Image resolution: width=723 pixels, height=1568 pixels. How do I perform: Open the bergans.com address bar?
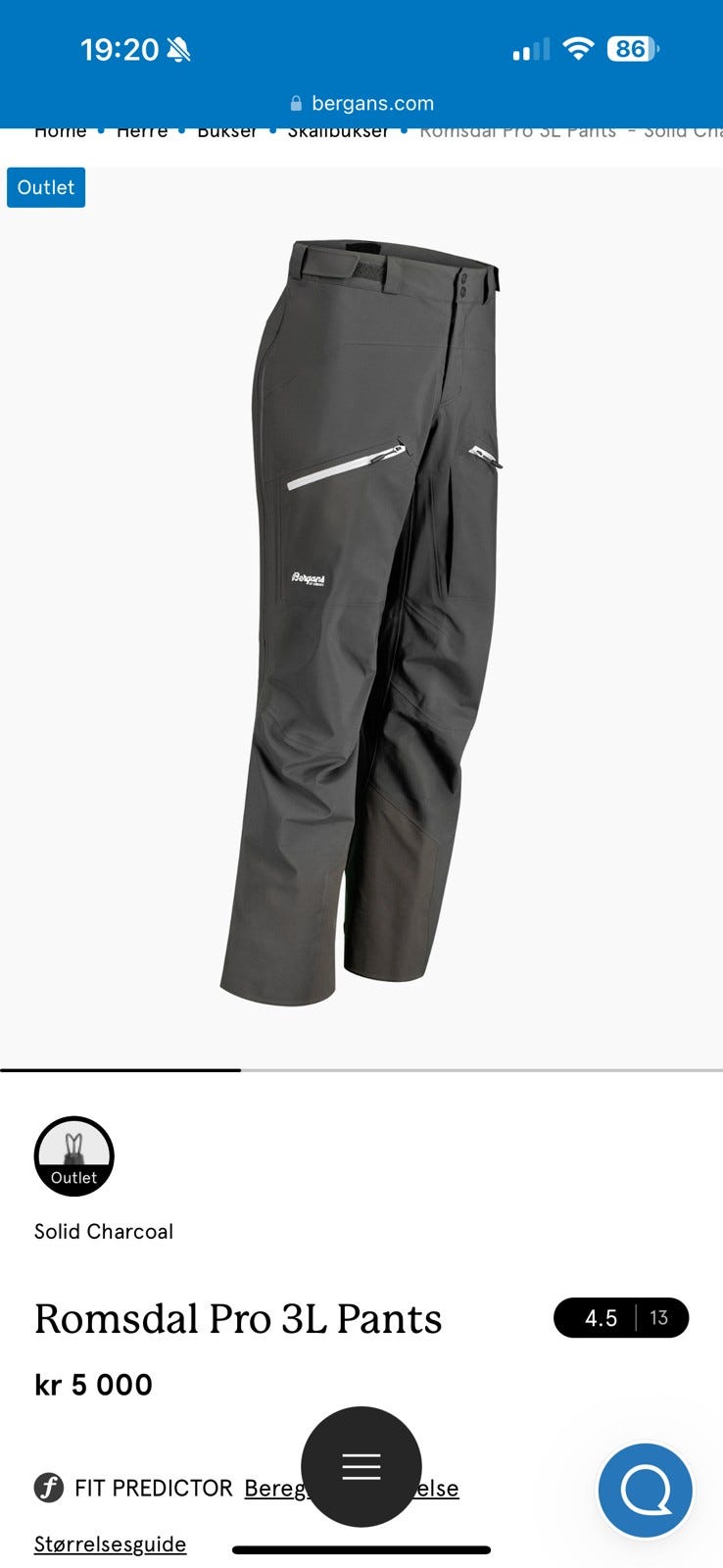point(361,103)
